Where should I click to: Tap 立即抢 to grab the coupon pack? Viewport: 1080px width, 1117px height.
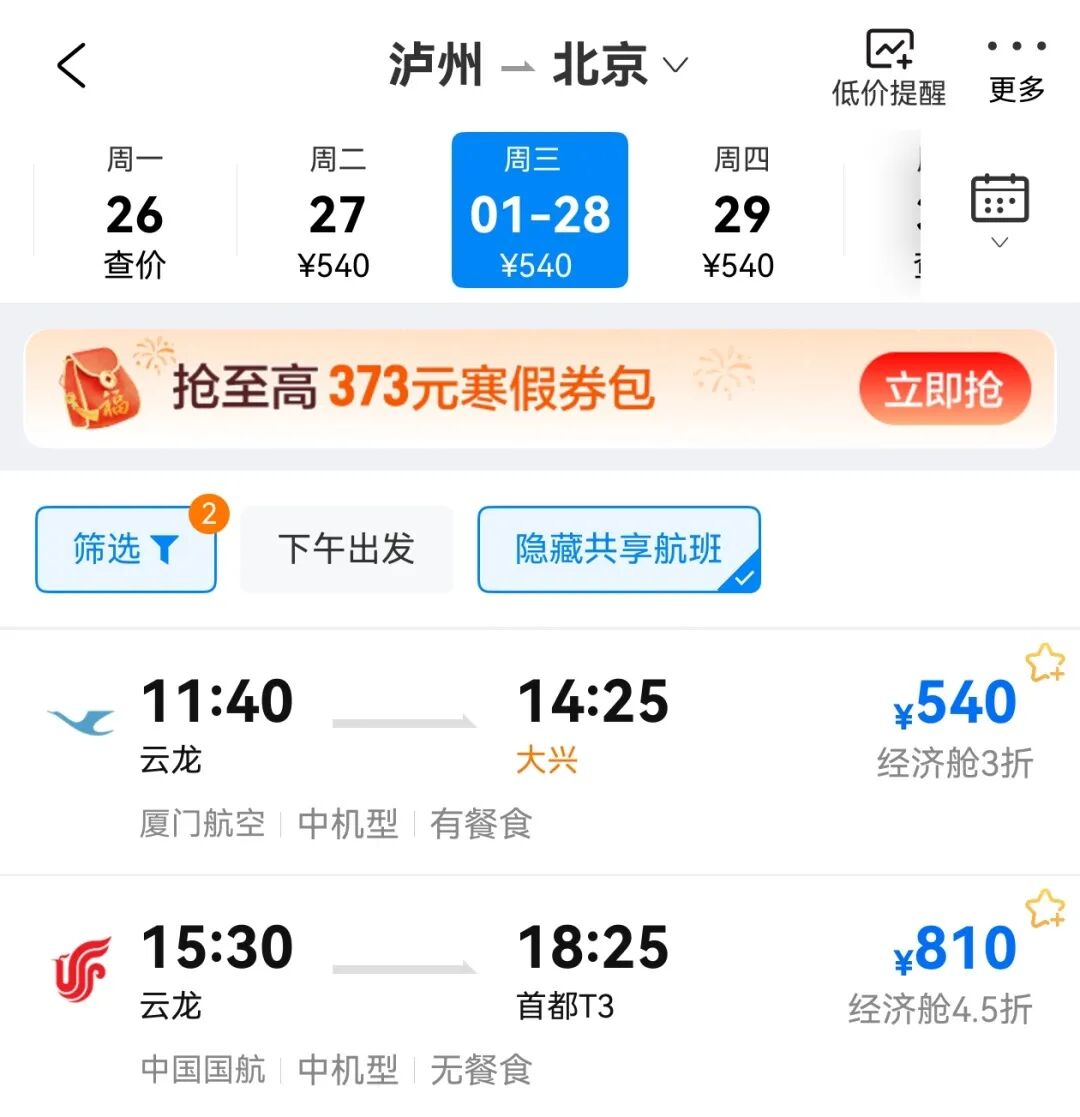coord(943,389)
